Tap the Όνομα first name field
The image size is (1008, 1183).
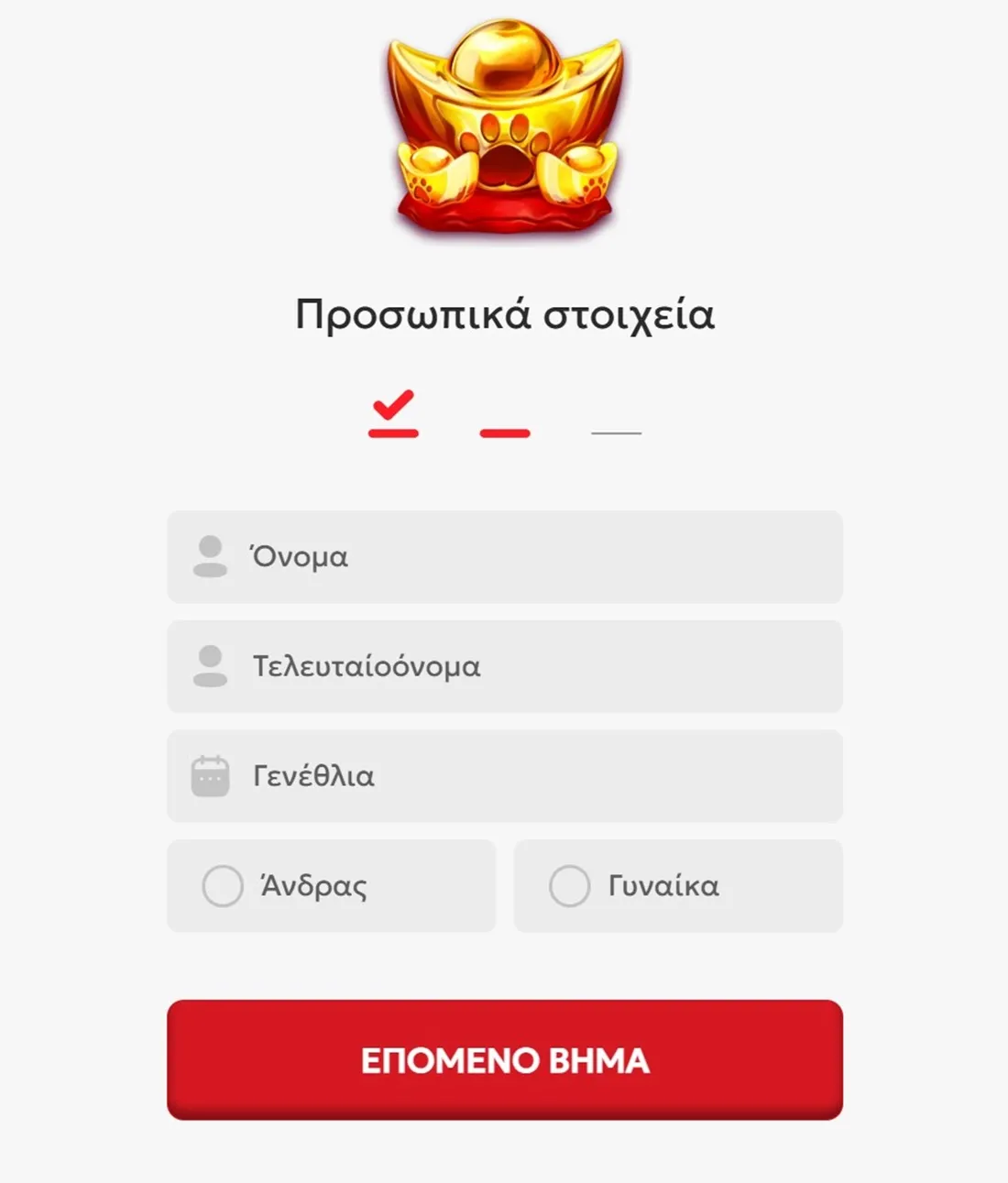(504, 557)
